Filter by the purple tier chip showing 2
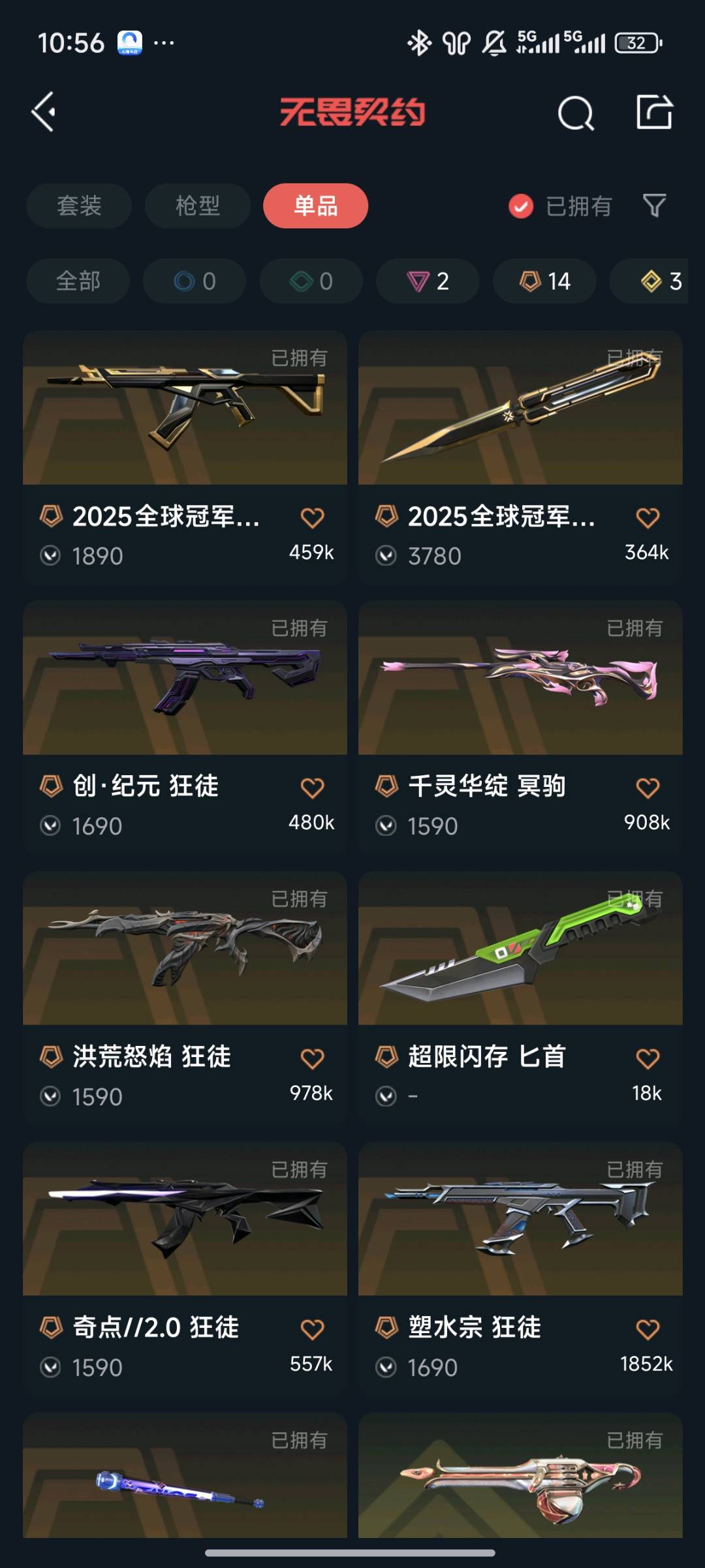The image size is (705, 1568). point(428,281)
